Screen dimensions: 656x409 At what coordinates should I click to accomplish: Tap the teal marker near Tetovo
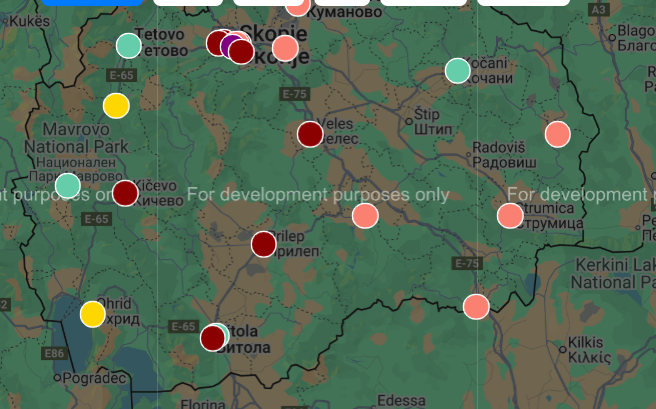point(128,45)
